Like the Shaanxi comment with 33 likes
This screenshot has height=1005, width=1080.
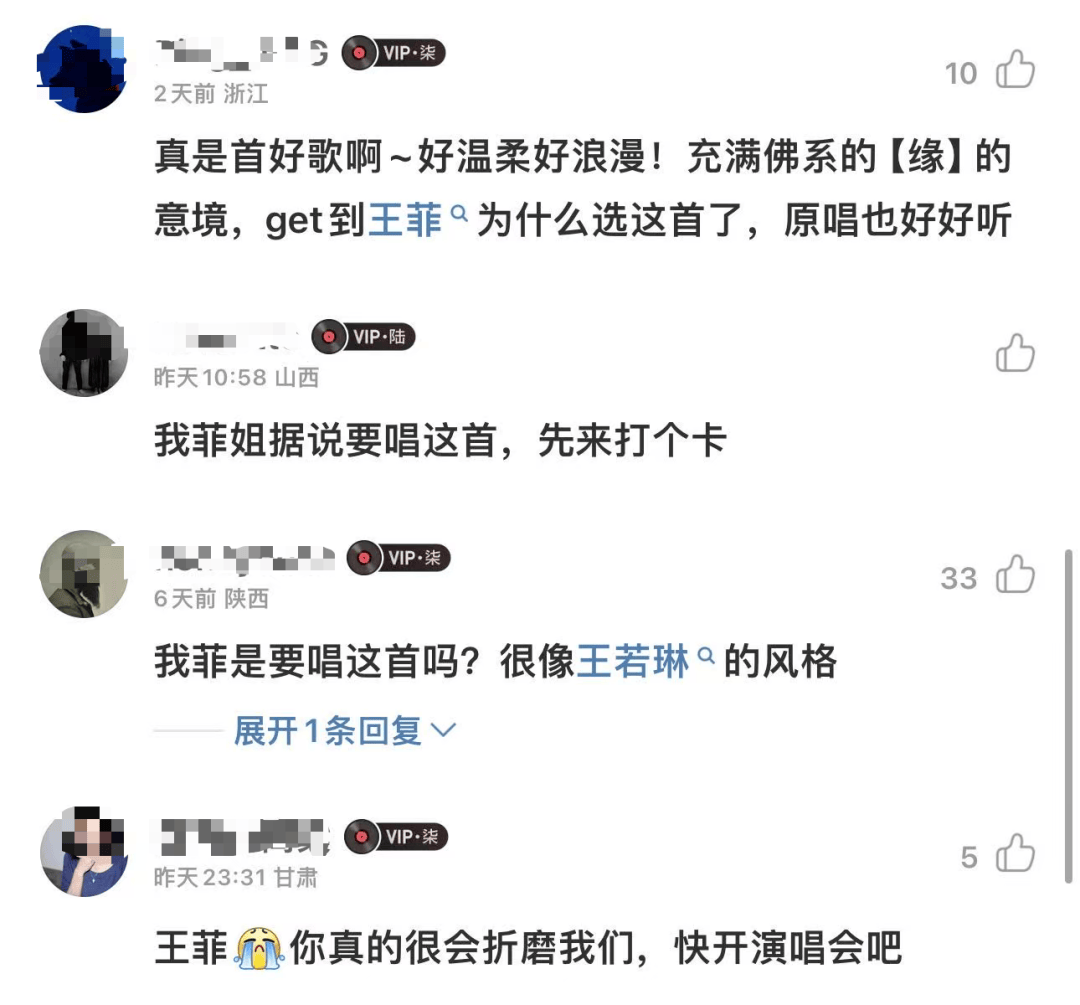[x=1015, y=574]
